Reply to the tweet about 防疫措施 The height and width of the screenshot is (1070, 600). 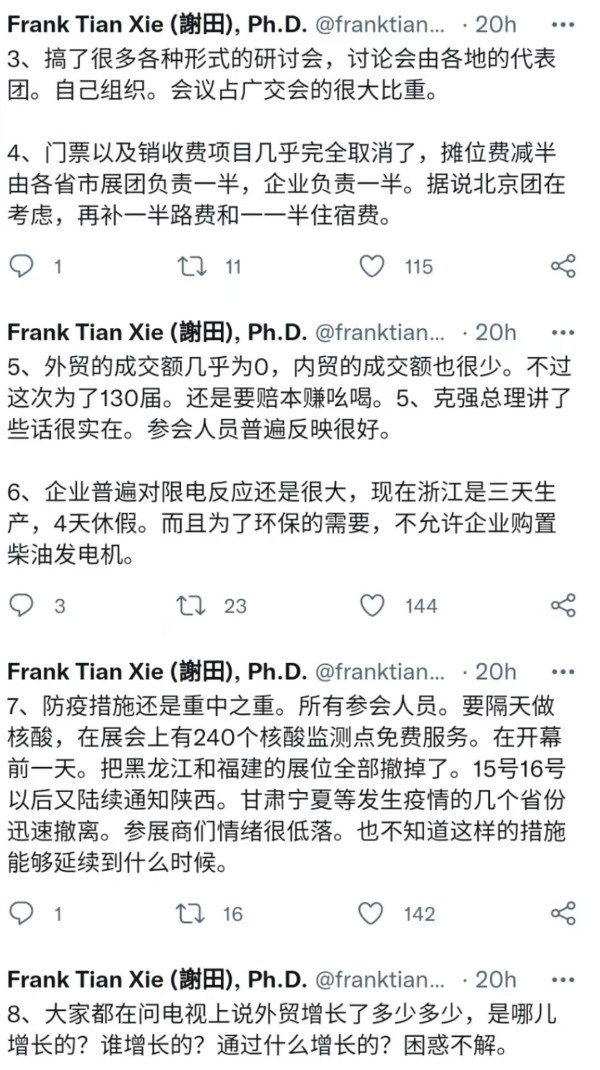(21, 914)
